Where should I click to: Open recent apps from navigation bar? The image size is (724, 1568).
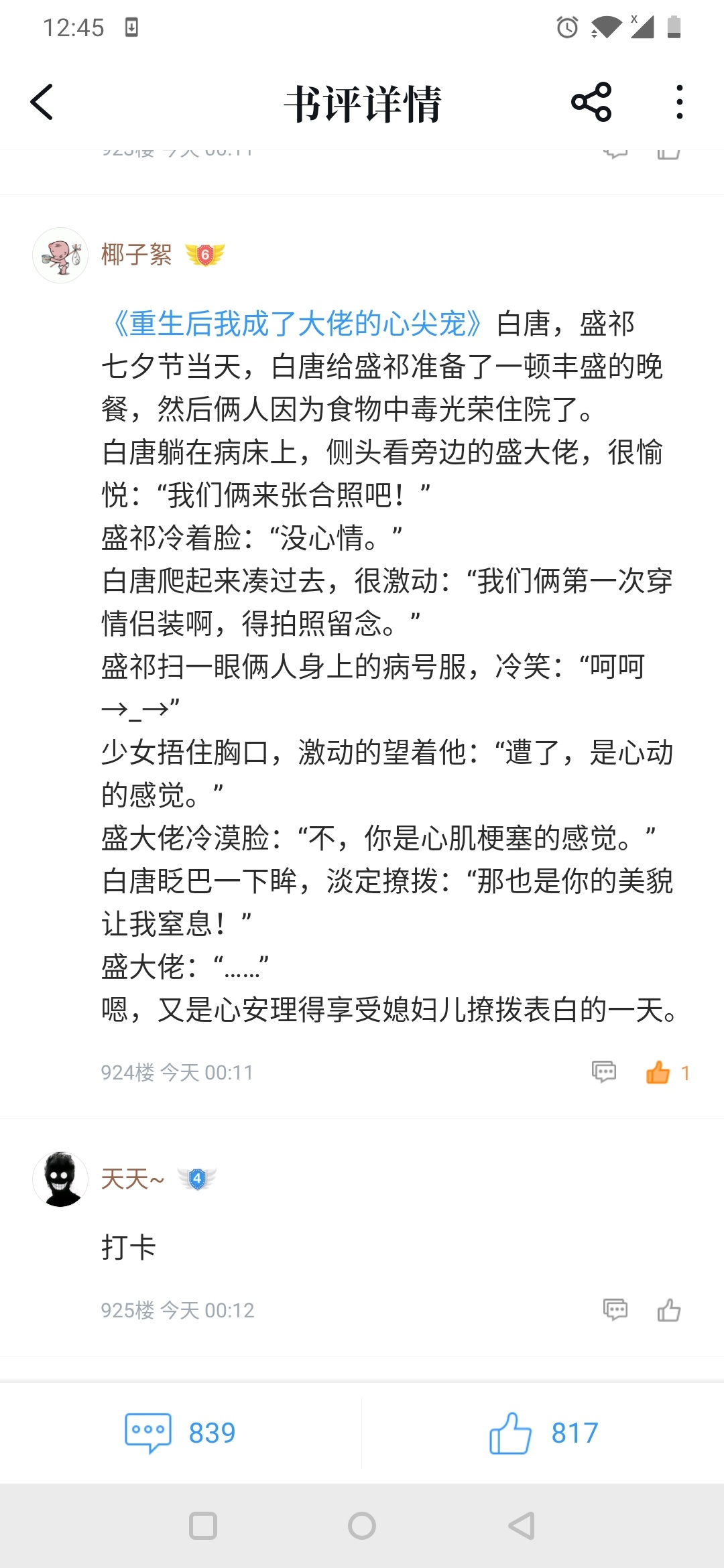click(203, 1526)
